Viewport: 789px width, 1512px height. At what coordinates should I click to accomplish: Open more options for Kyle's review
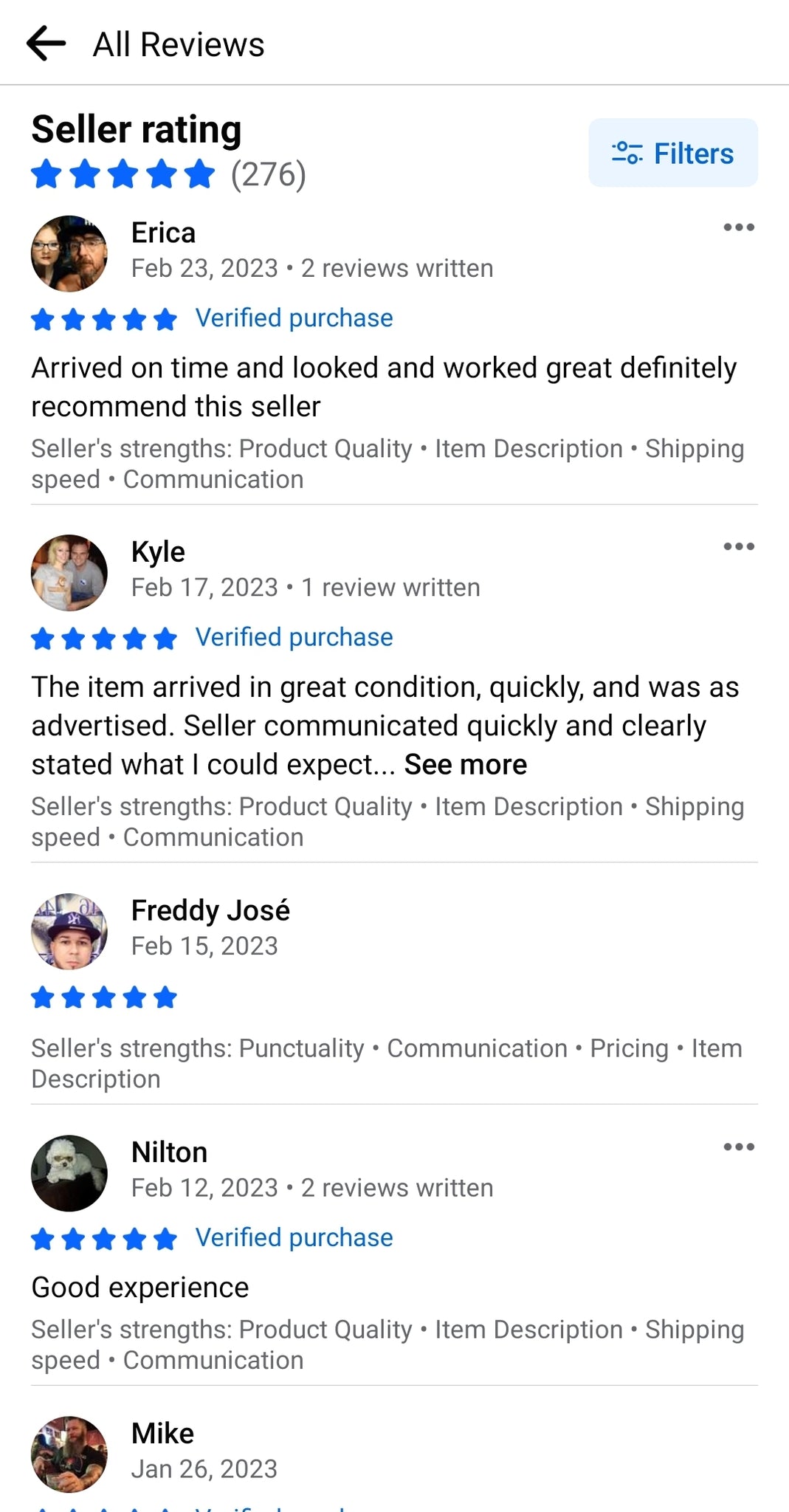tap(738, 546)
